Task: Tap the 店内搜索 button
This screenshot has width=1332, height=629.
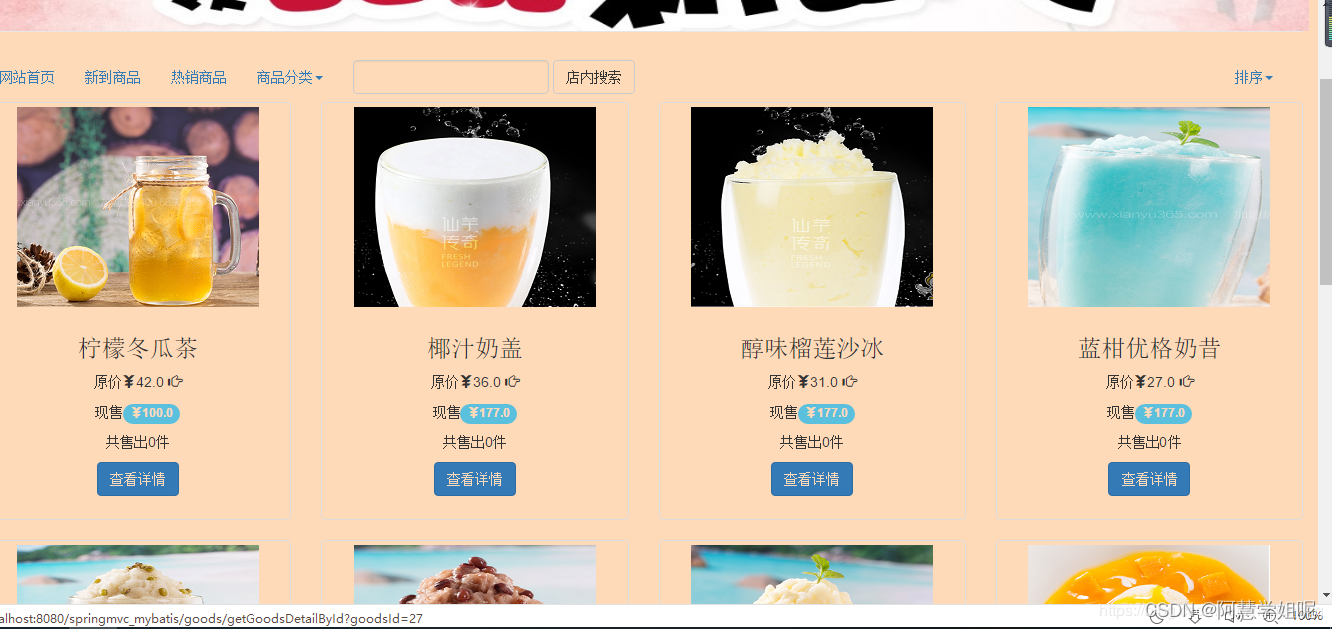Action: coord(593,77)
